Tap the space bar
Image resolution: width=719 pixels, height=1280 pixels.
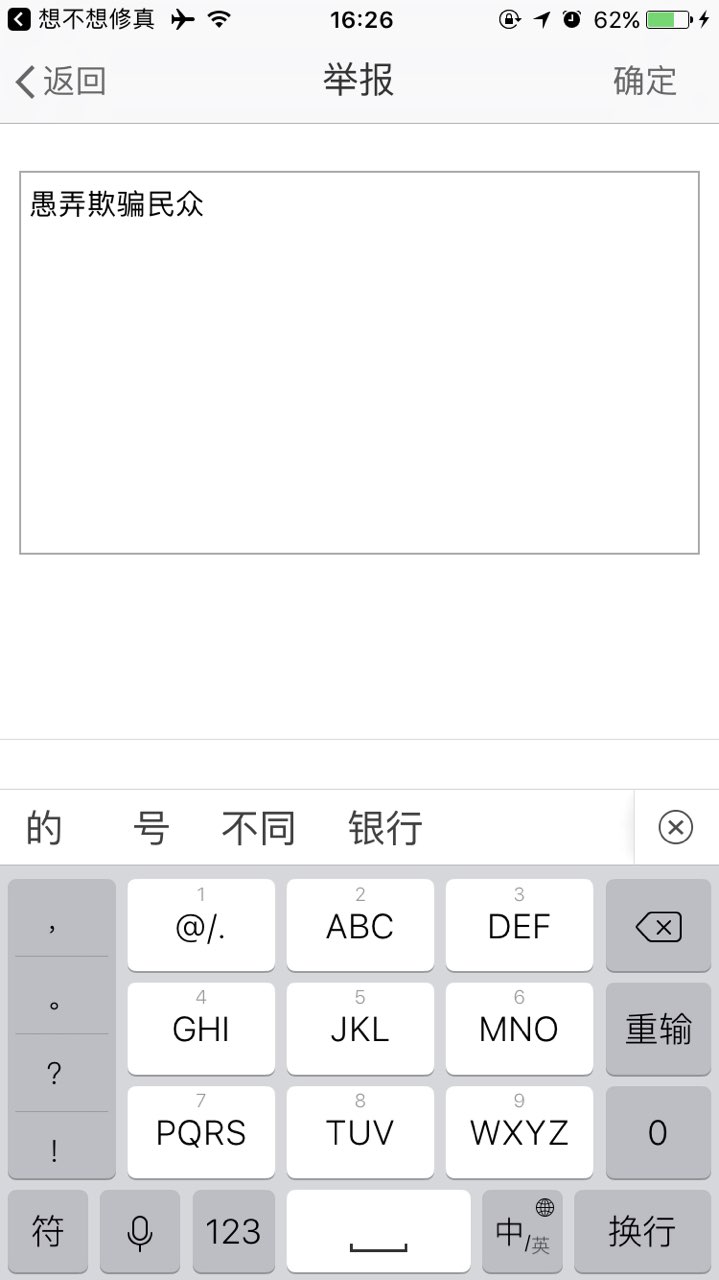point(378,1231)
